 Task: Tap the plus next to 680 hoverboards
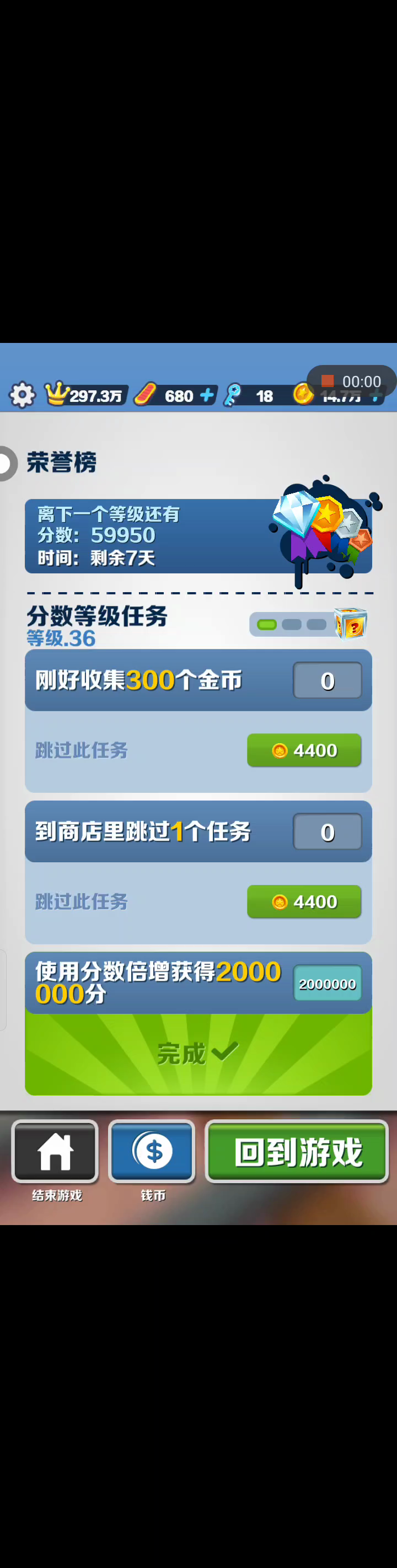207,395
